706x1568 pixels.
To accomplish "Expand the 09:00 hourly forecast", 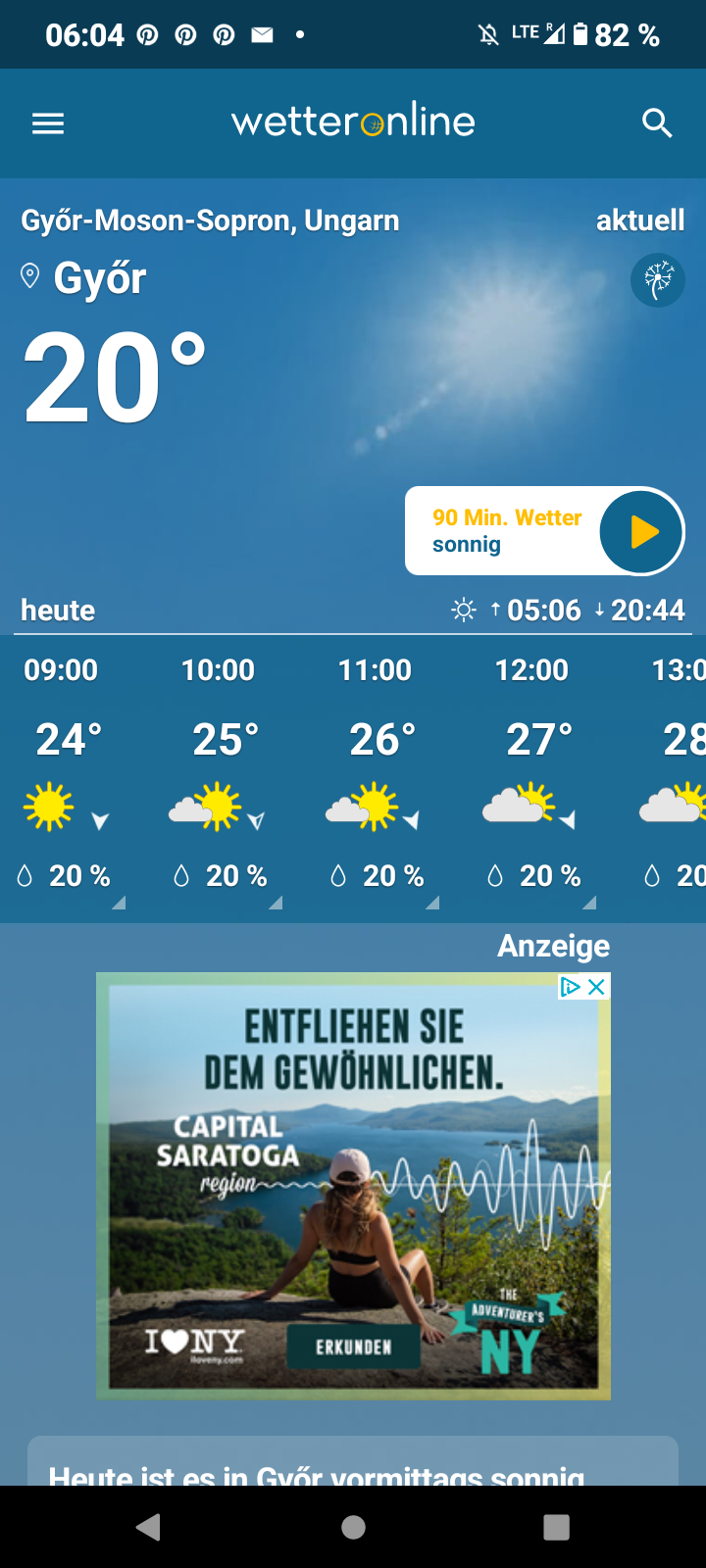I will [x=69, y=779].
